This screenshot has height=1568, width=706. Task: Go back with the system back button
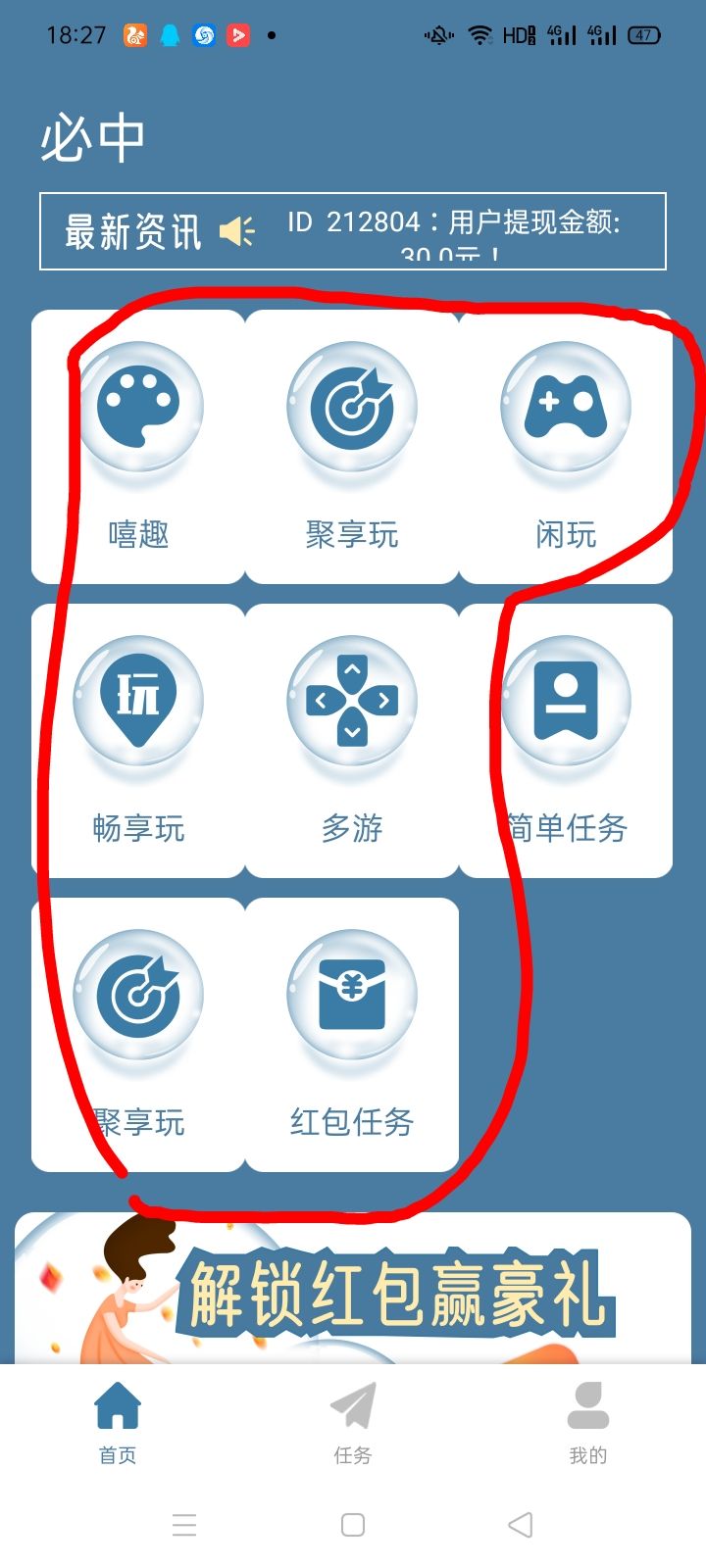coord(521,1525)
